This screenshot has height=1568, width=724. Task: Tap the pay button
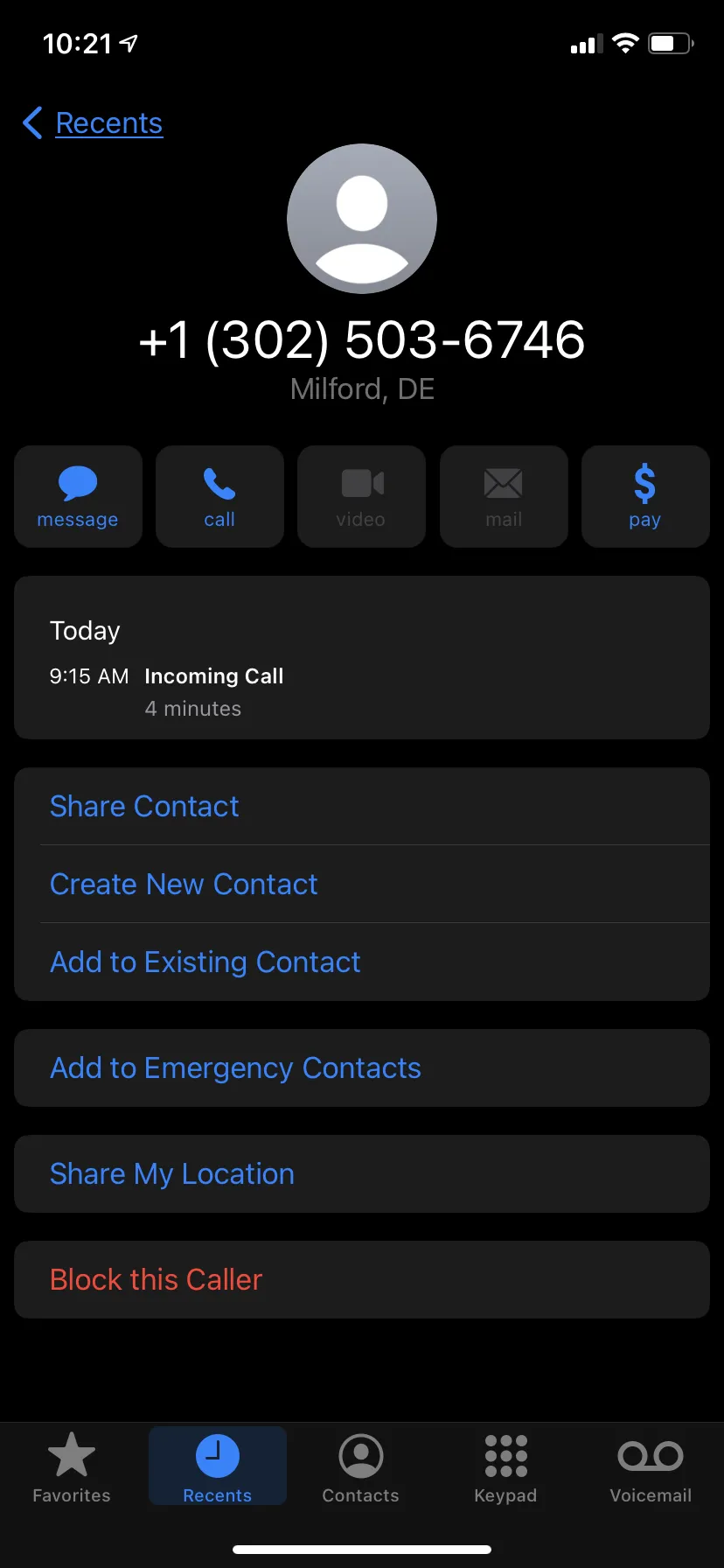[x=645, y=496]
